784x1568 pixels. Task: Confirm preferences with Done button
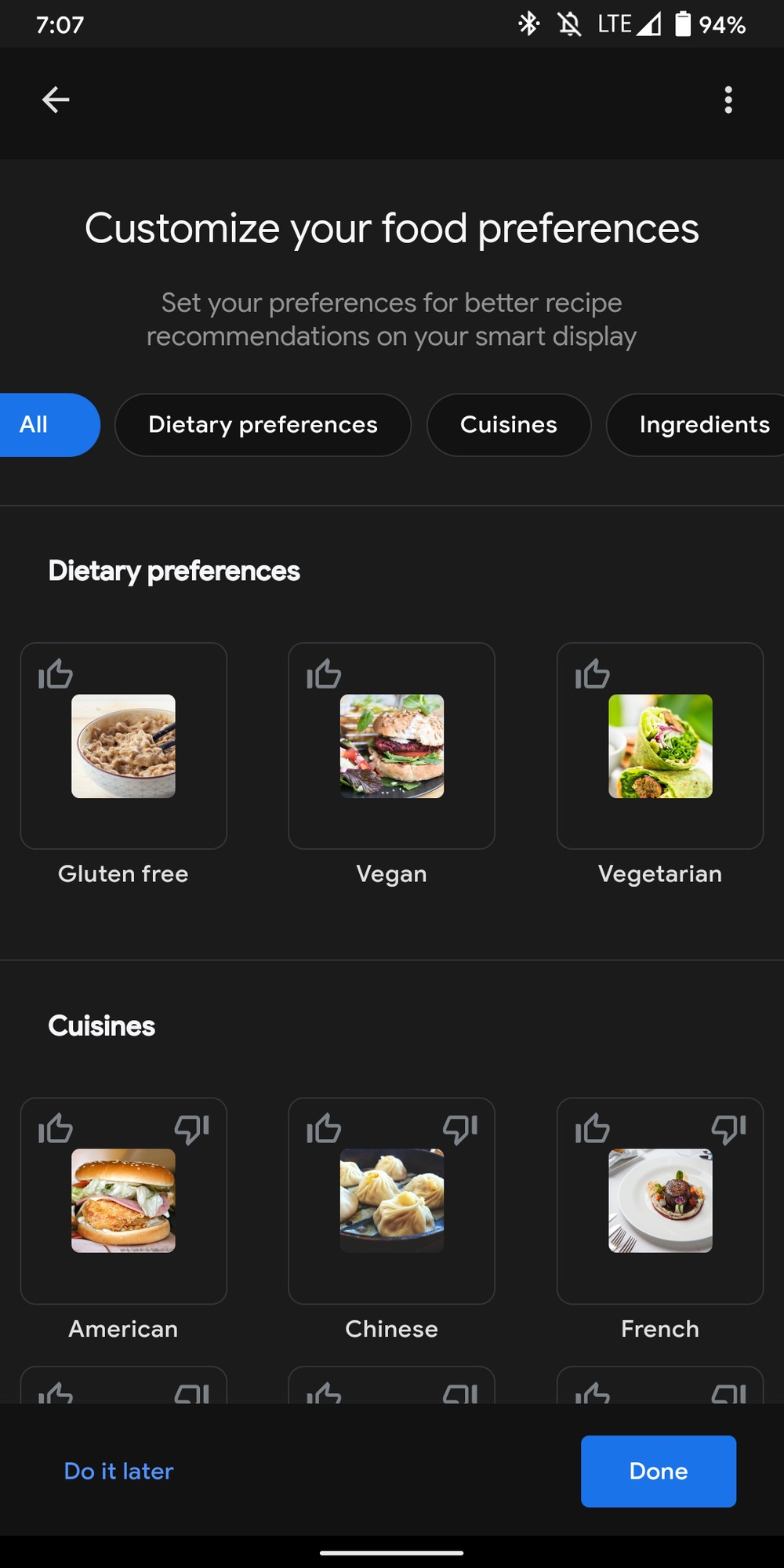click(659, 1472)
